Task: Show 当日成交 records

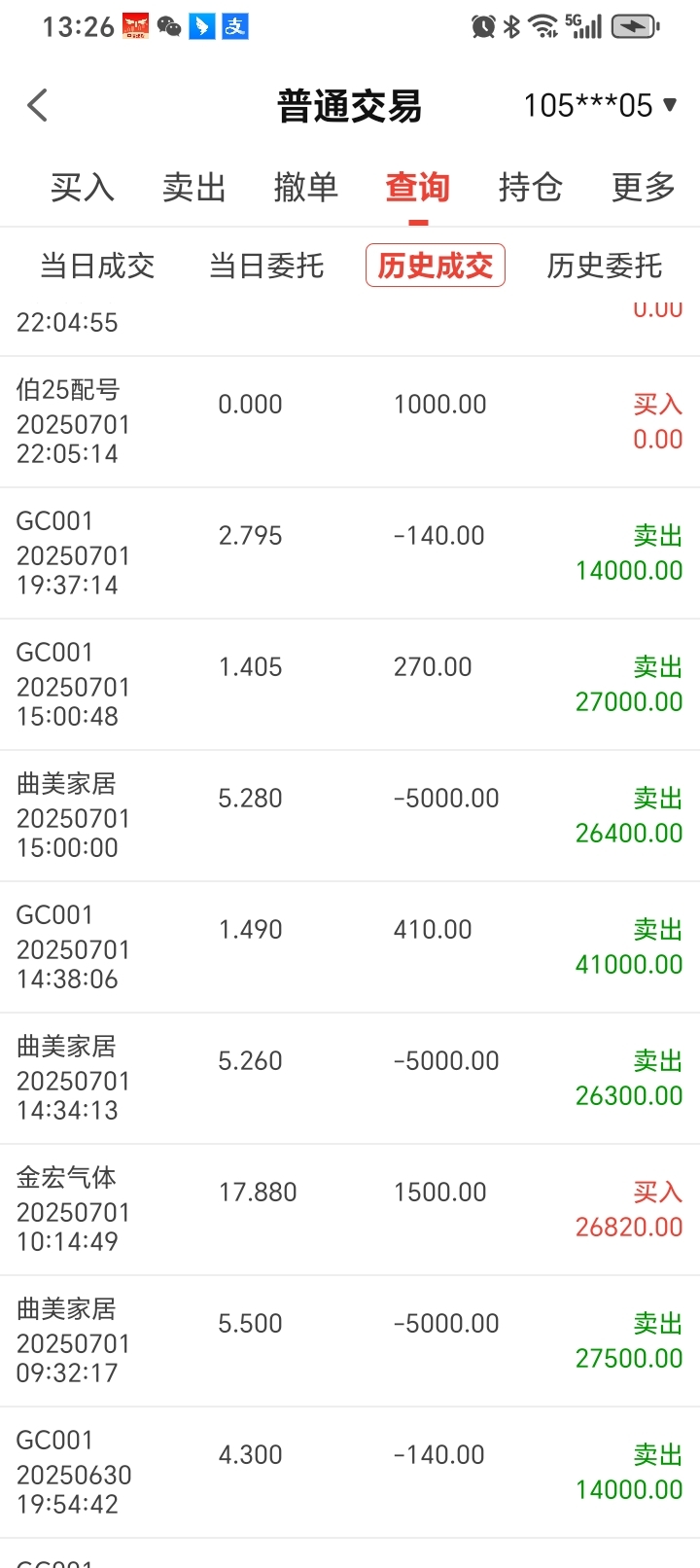Action: tap(97, 266)
